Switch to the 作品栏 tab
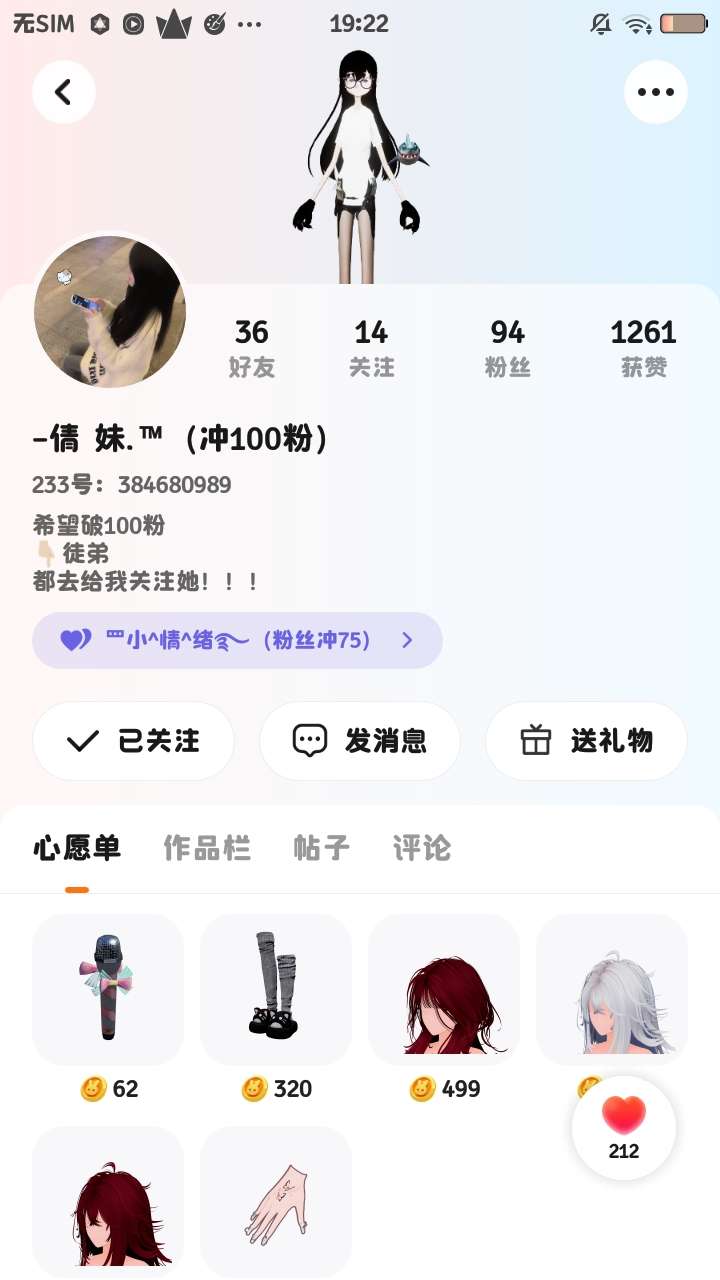The height and width of the screenshot is (1280, 720). coord(207,849)
